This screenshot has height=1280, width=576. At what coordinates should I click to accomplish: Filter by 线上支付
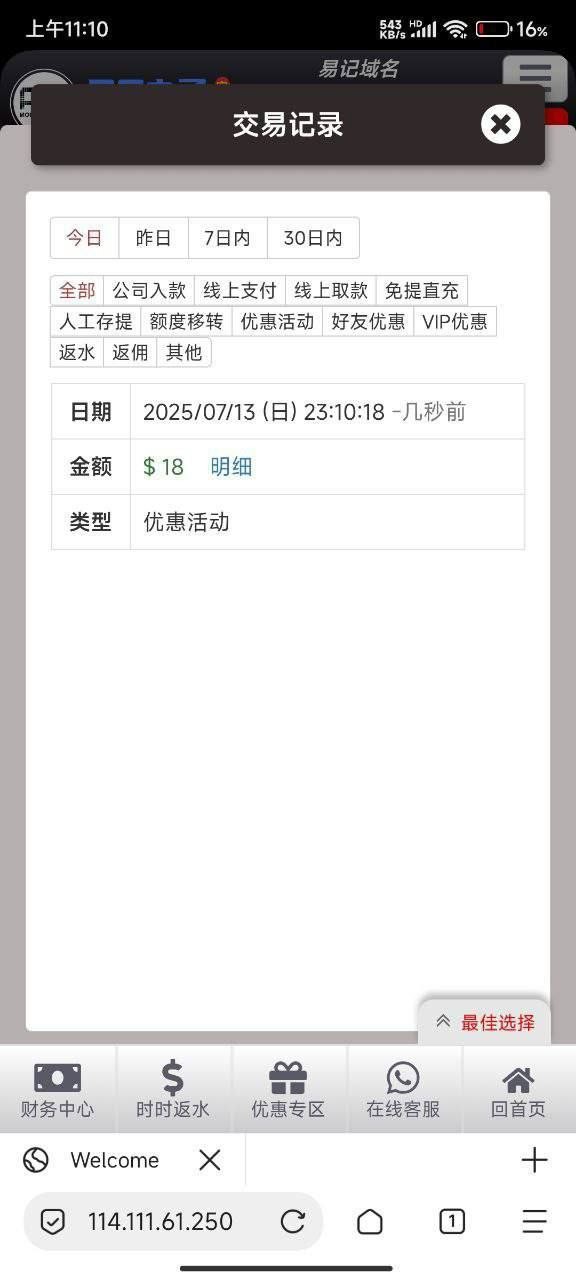tap(240, 291)
